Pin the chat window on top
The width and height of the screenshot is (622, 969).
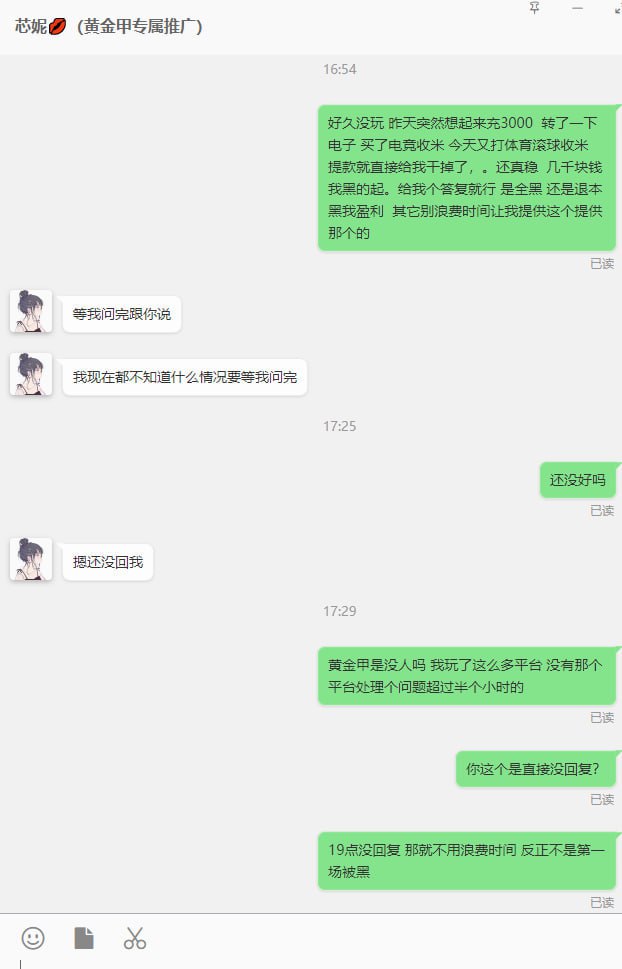535,8
